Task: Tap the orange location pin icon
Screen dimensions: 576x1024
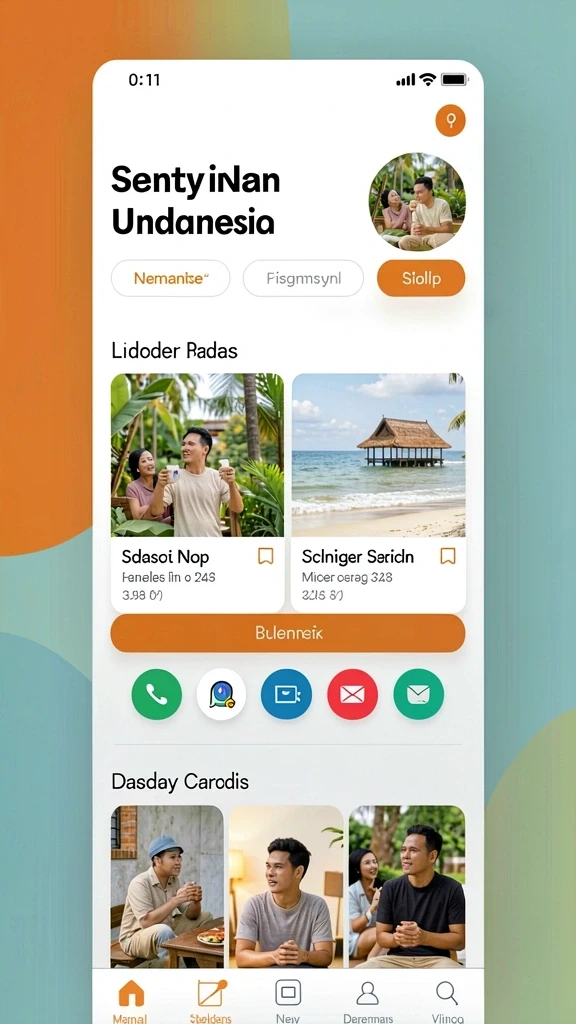Action: tap(450, 120)
